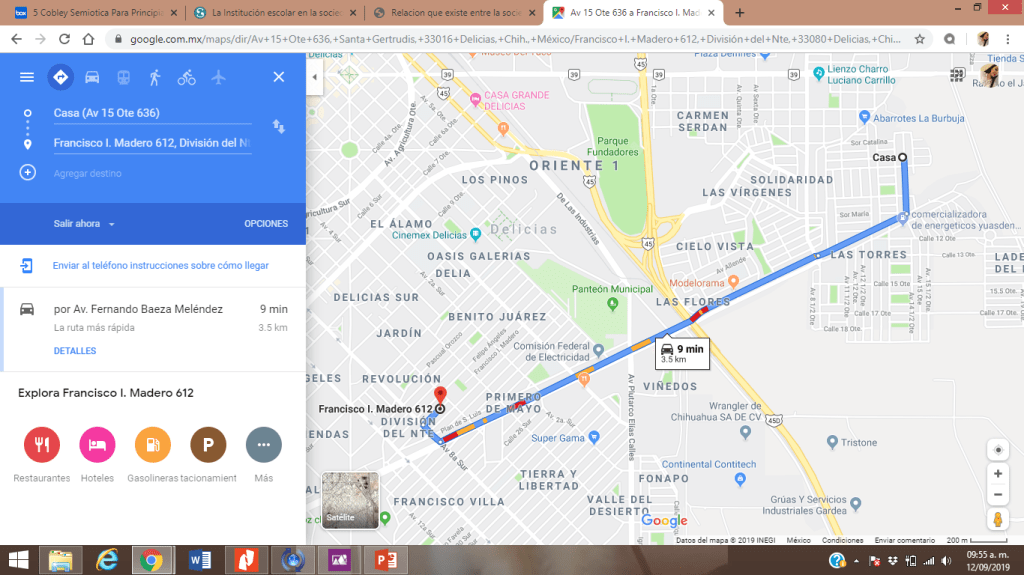The height and width of the screenshot is (575, 1024).
Task: Close the directions panel
Action: (x=279, y=77)
